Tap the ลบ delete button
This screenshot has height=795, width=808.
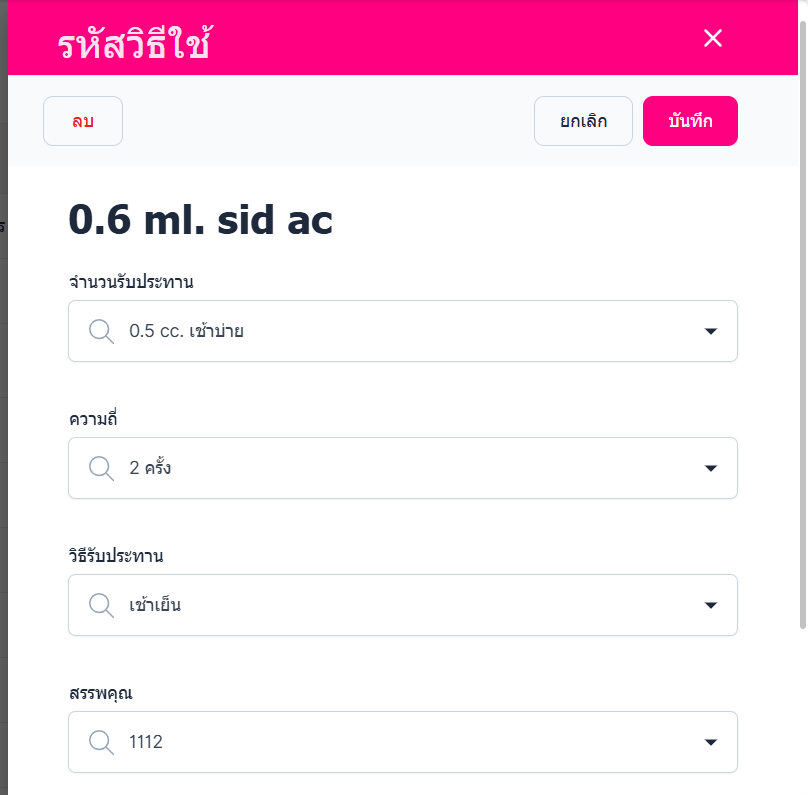pos(83,121)
